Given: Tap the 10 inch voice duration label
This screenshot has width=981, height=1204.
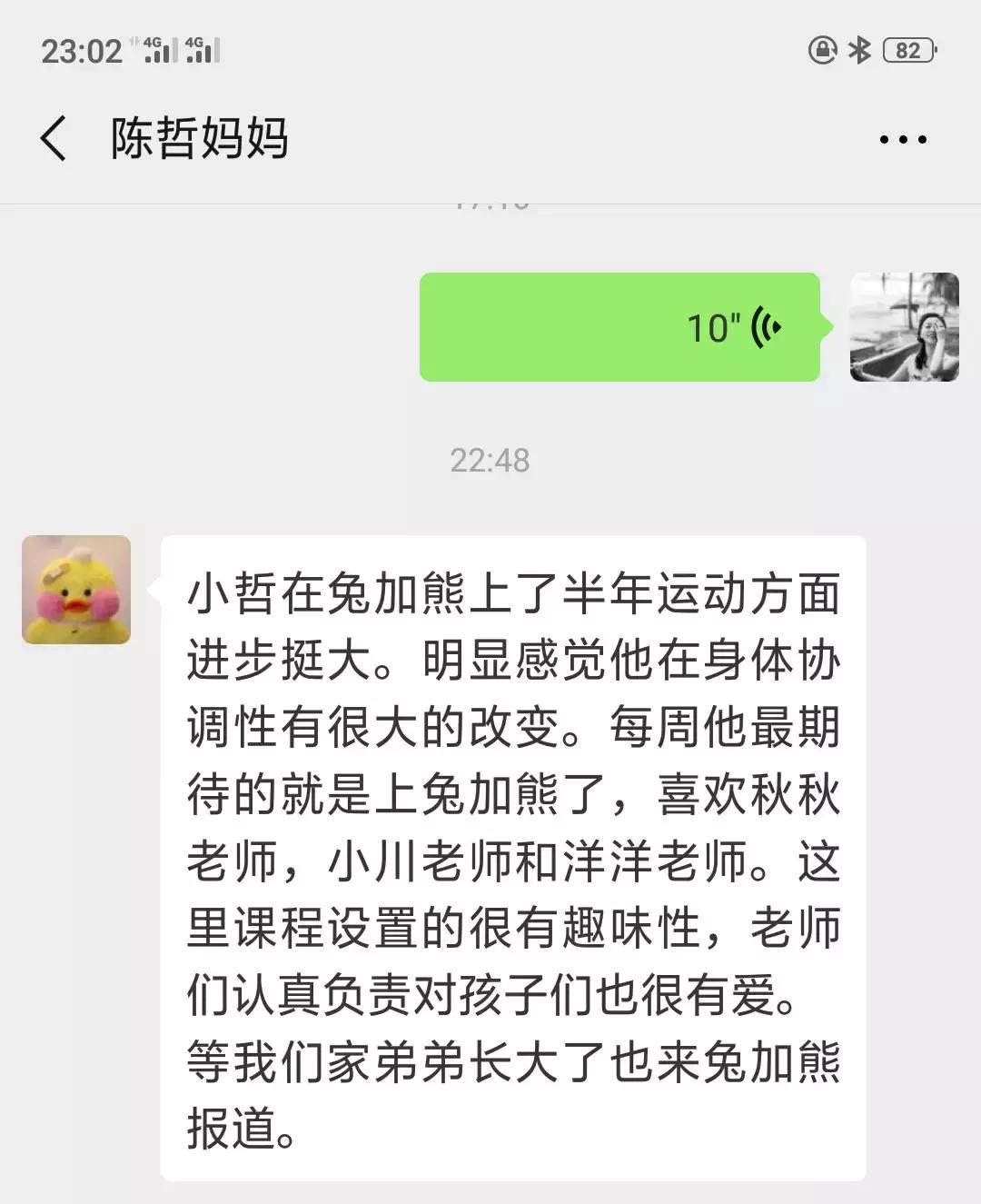Looking at the screenshot, I should point(715,327).
